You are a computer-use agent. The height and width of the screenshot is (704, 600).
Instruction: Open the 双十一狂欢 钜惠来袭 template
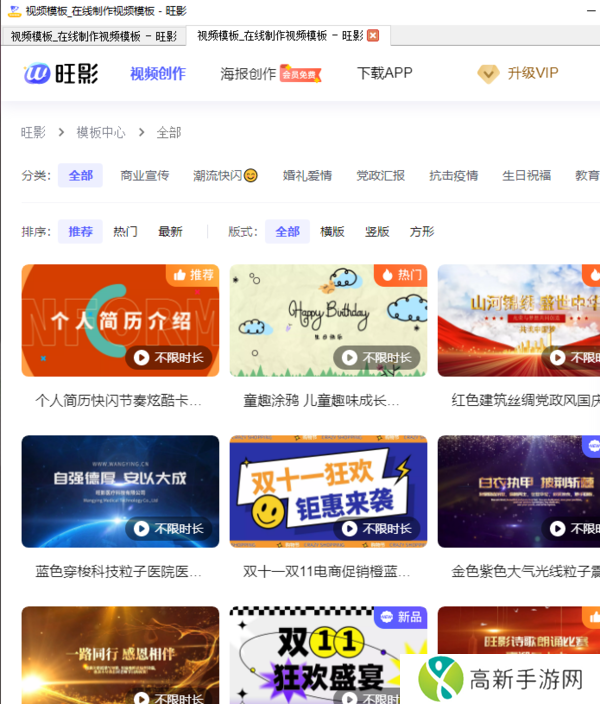(328, 491)
